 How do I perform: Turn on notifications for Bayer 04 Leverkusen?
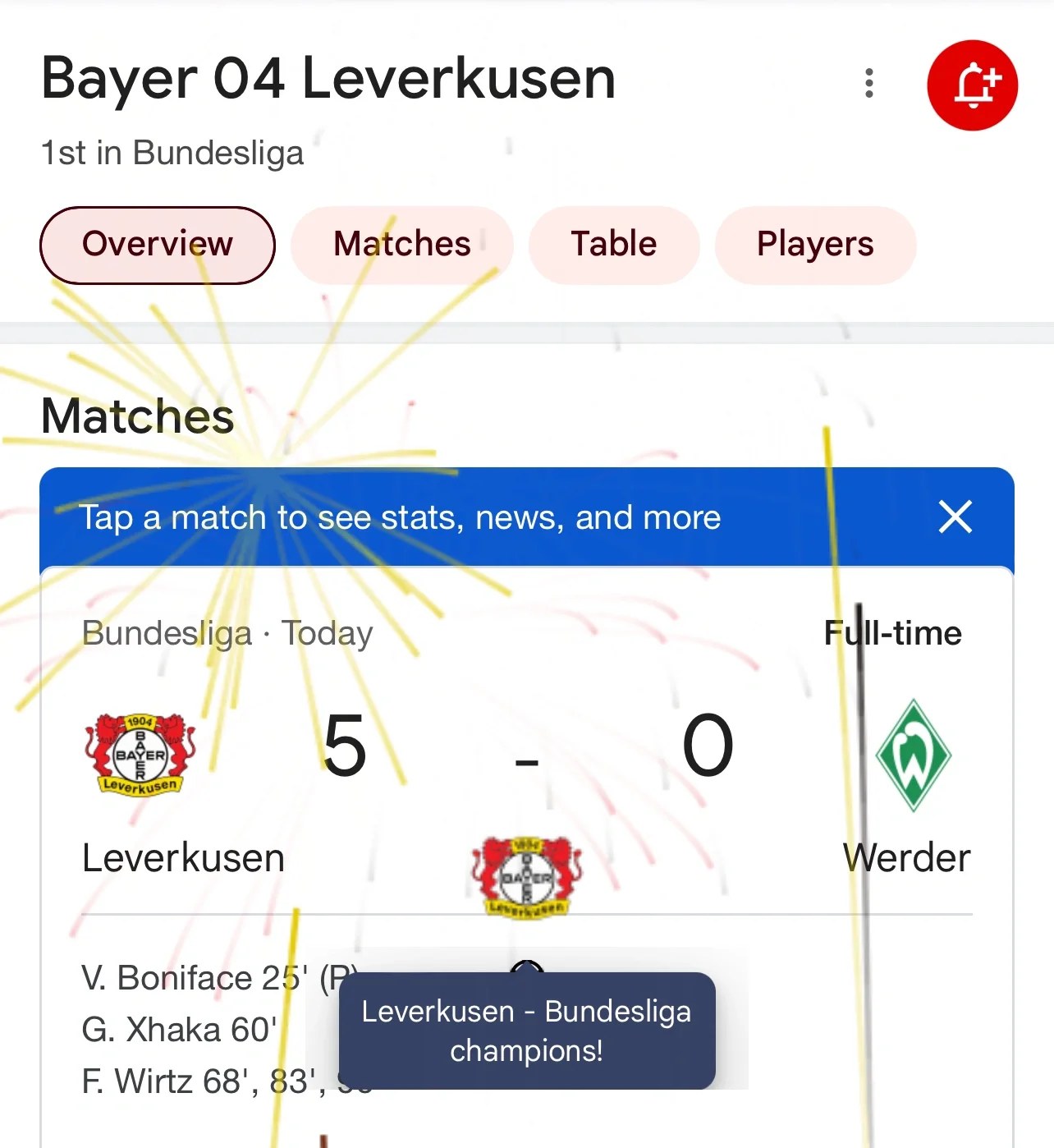point(972,85)
